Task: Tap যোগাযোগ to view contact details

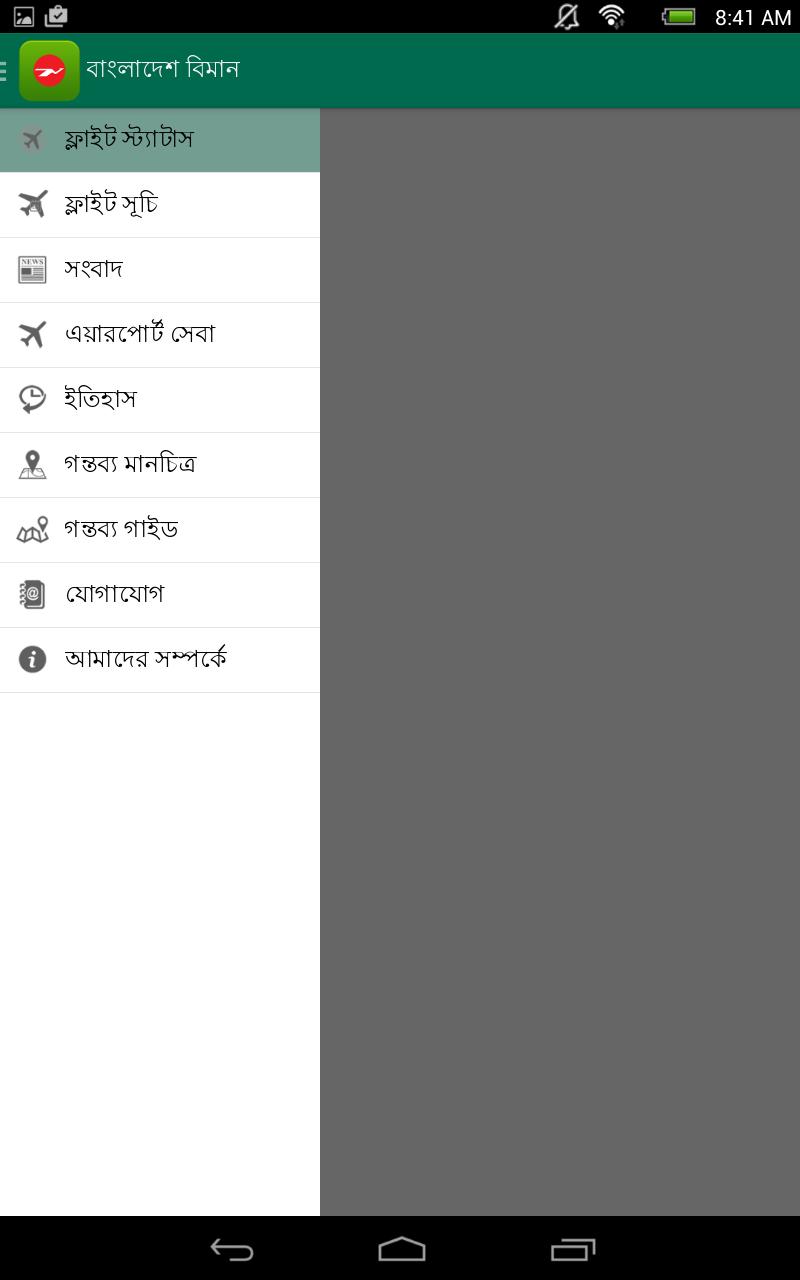Action: (x=160, y=594)
